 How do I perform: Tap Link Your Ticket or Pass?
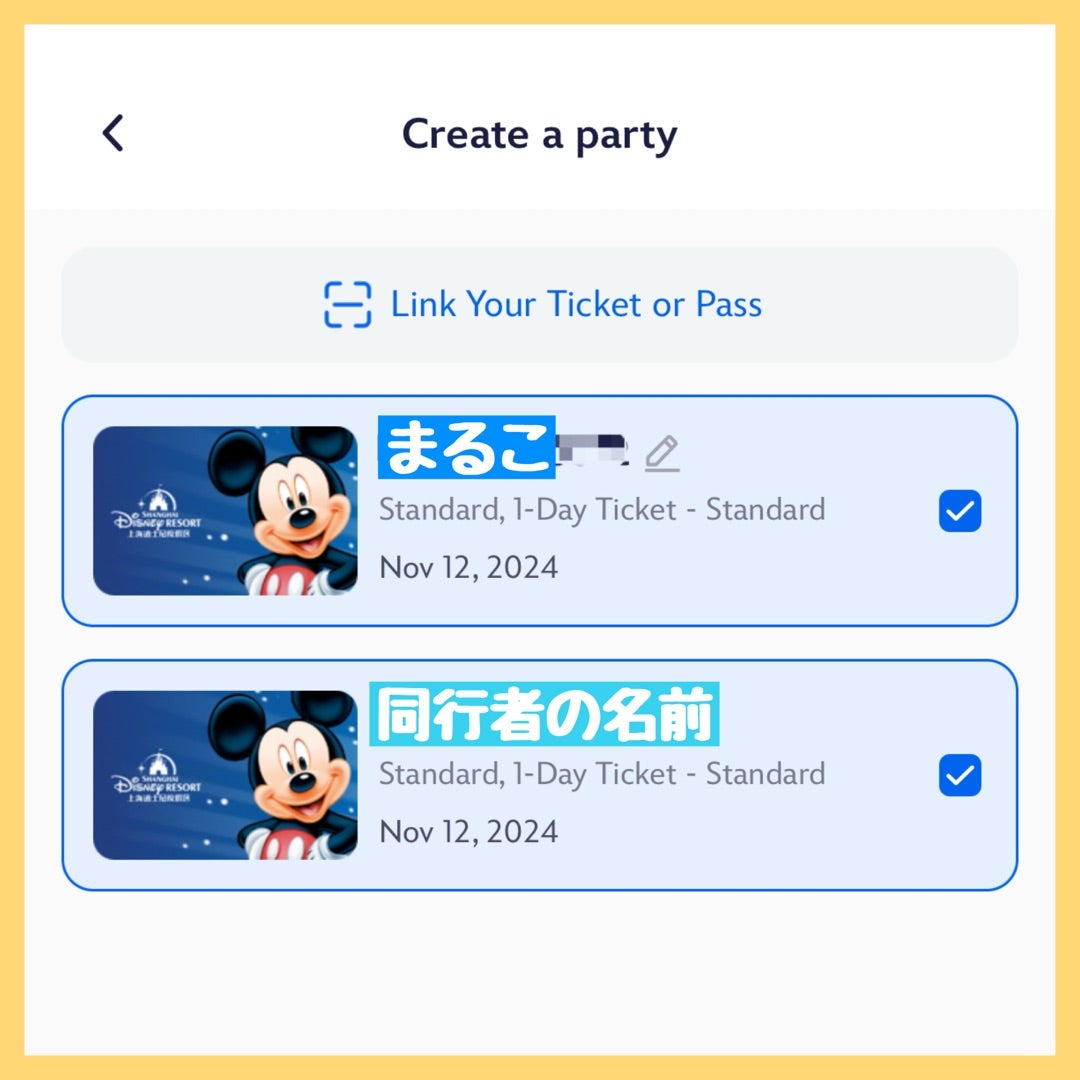pos(540,304)
